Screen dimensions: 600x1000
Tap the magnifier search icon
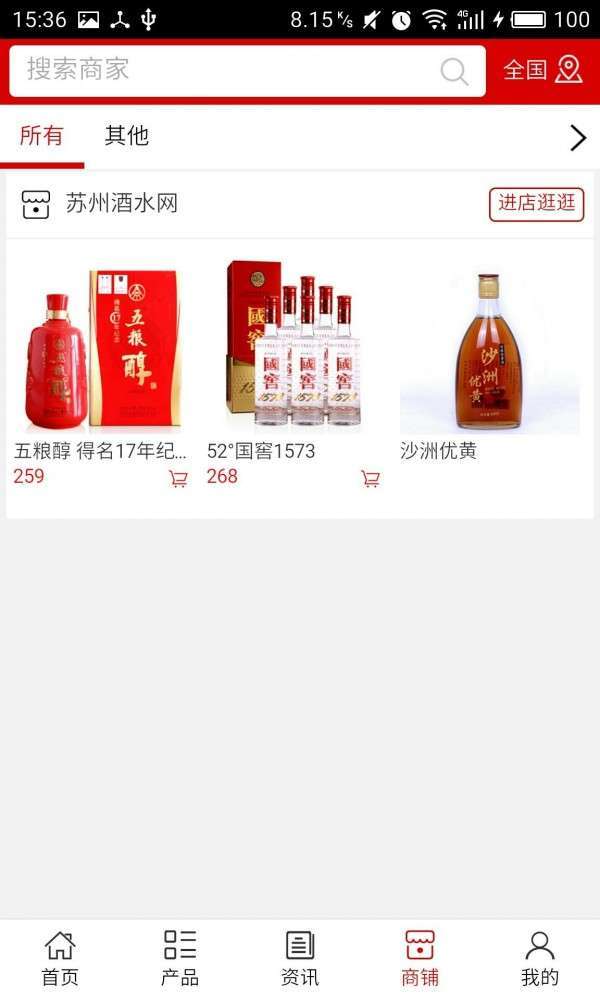pos(454,71)
